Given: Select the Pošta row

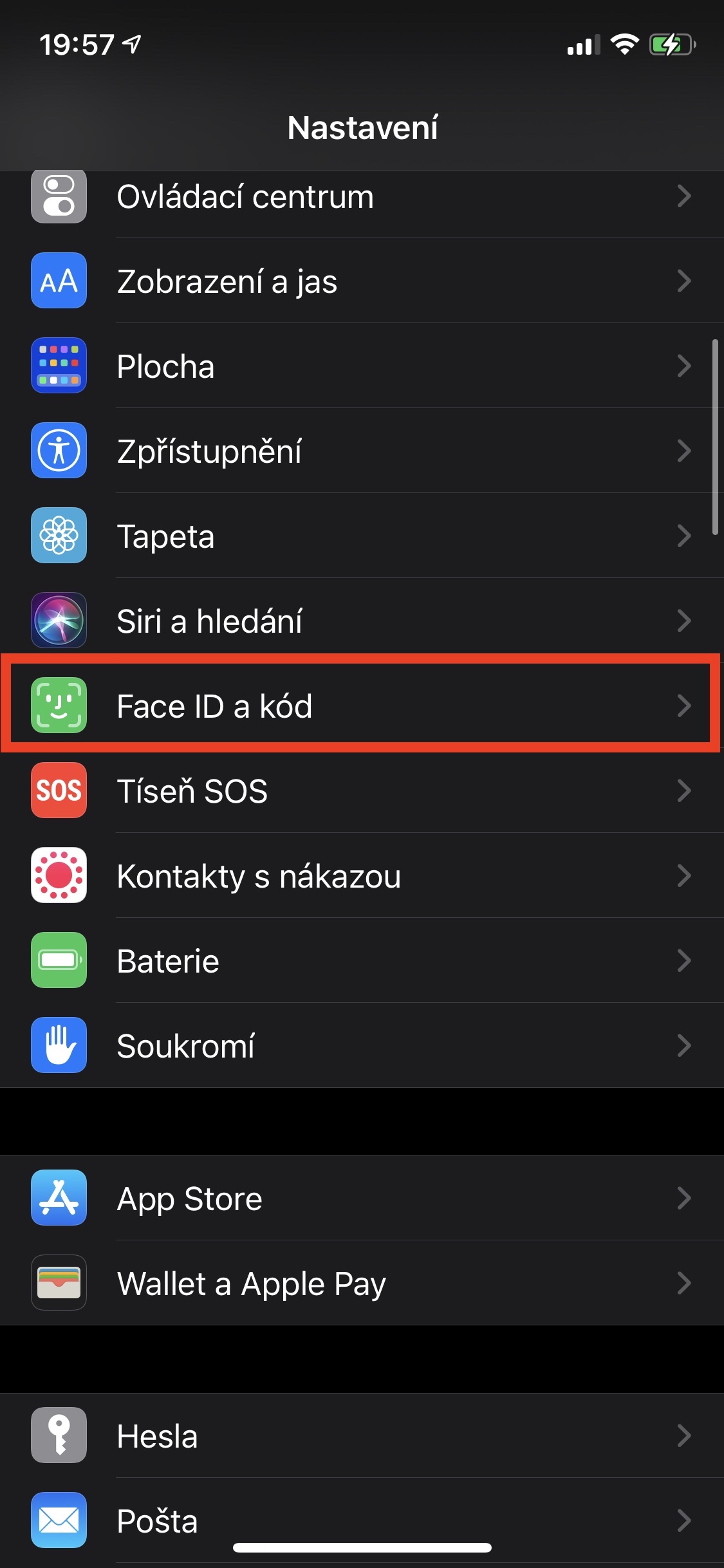Looking at the screenshot, I should click(362, 1520).
